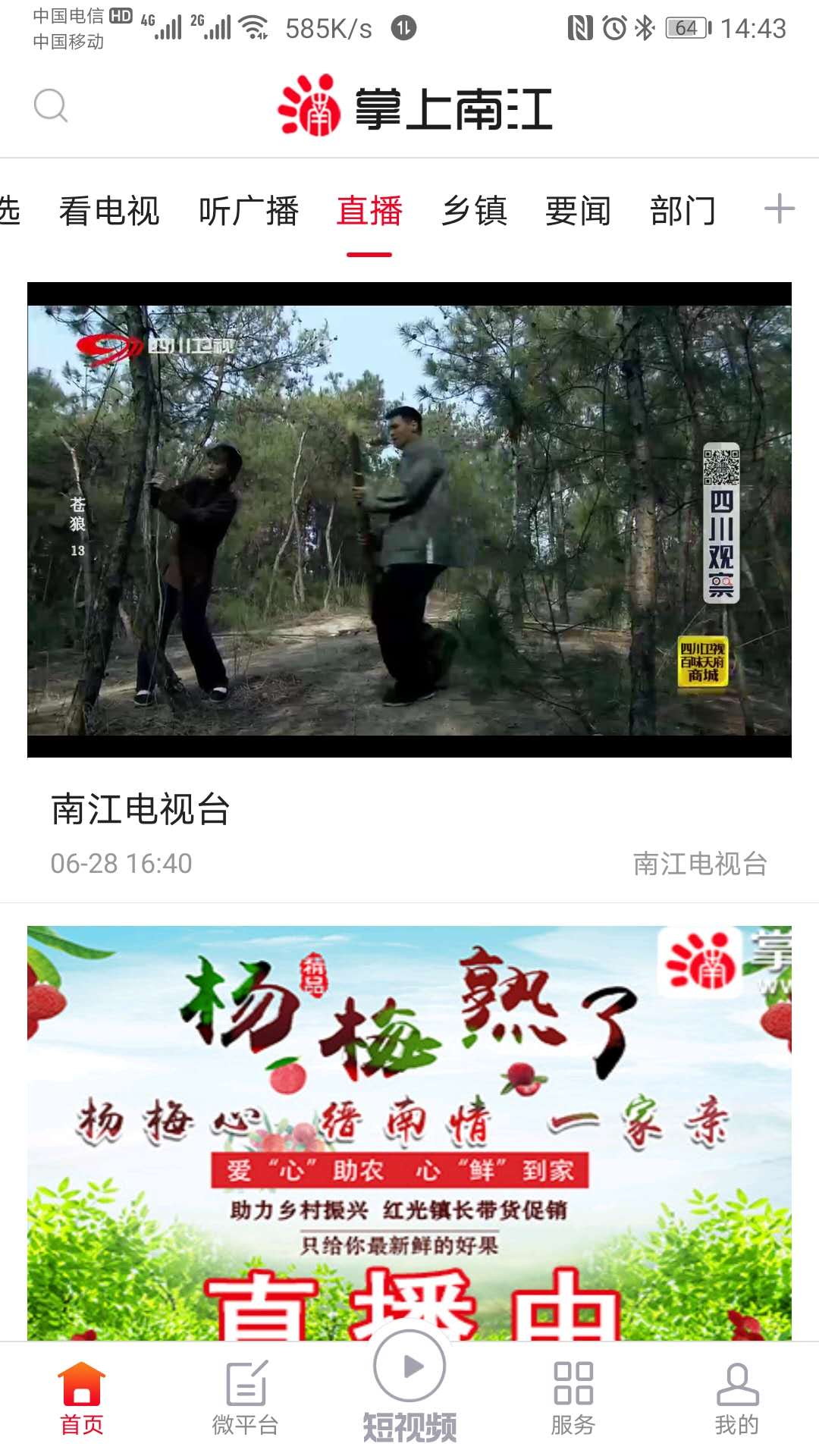Switch to the 看电视 tab
Image resolution: width=819 pixels, height=1456 pixels.
pyautogui.click(x=109, y=211)
